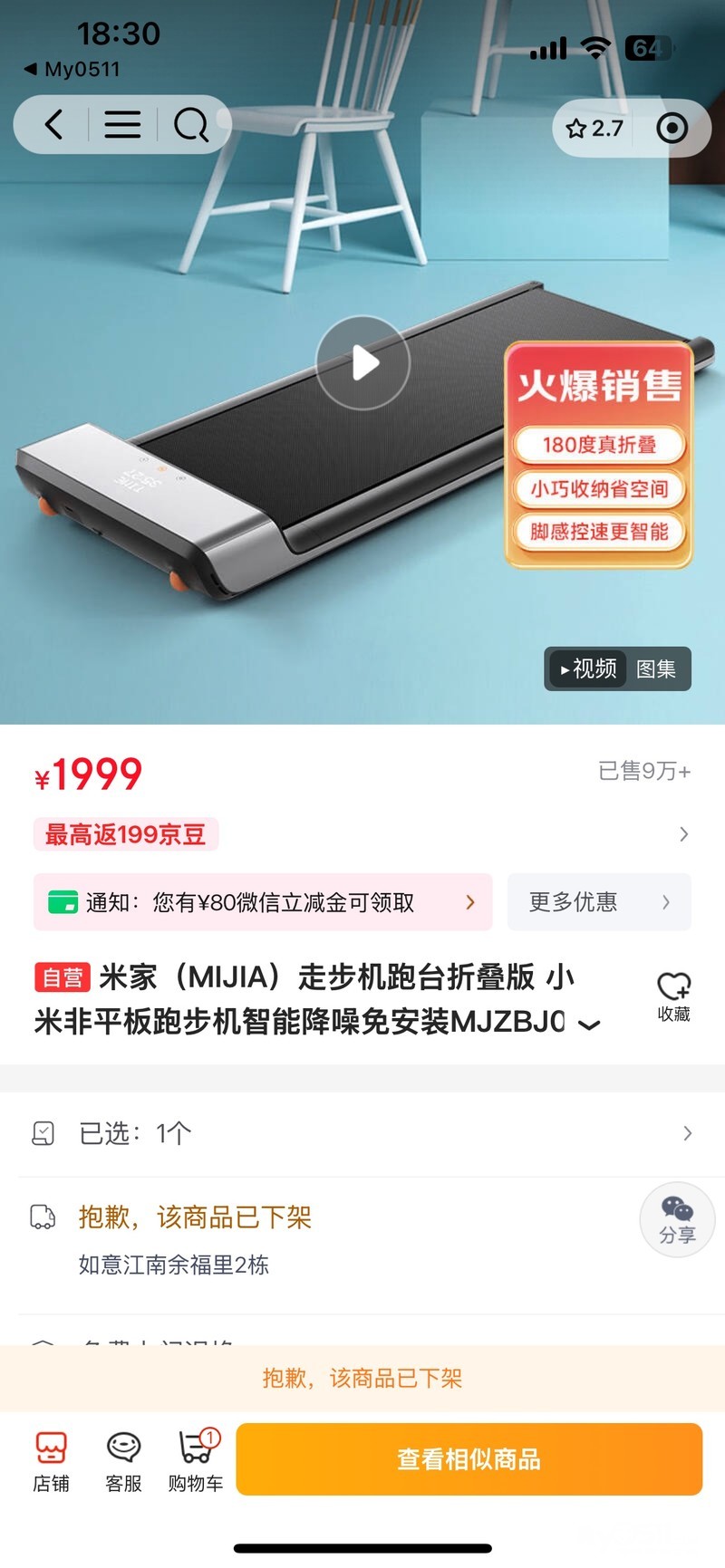725x1568 pixels.
Task: Open 更多优惠
Action: tap(599, 902)
